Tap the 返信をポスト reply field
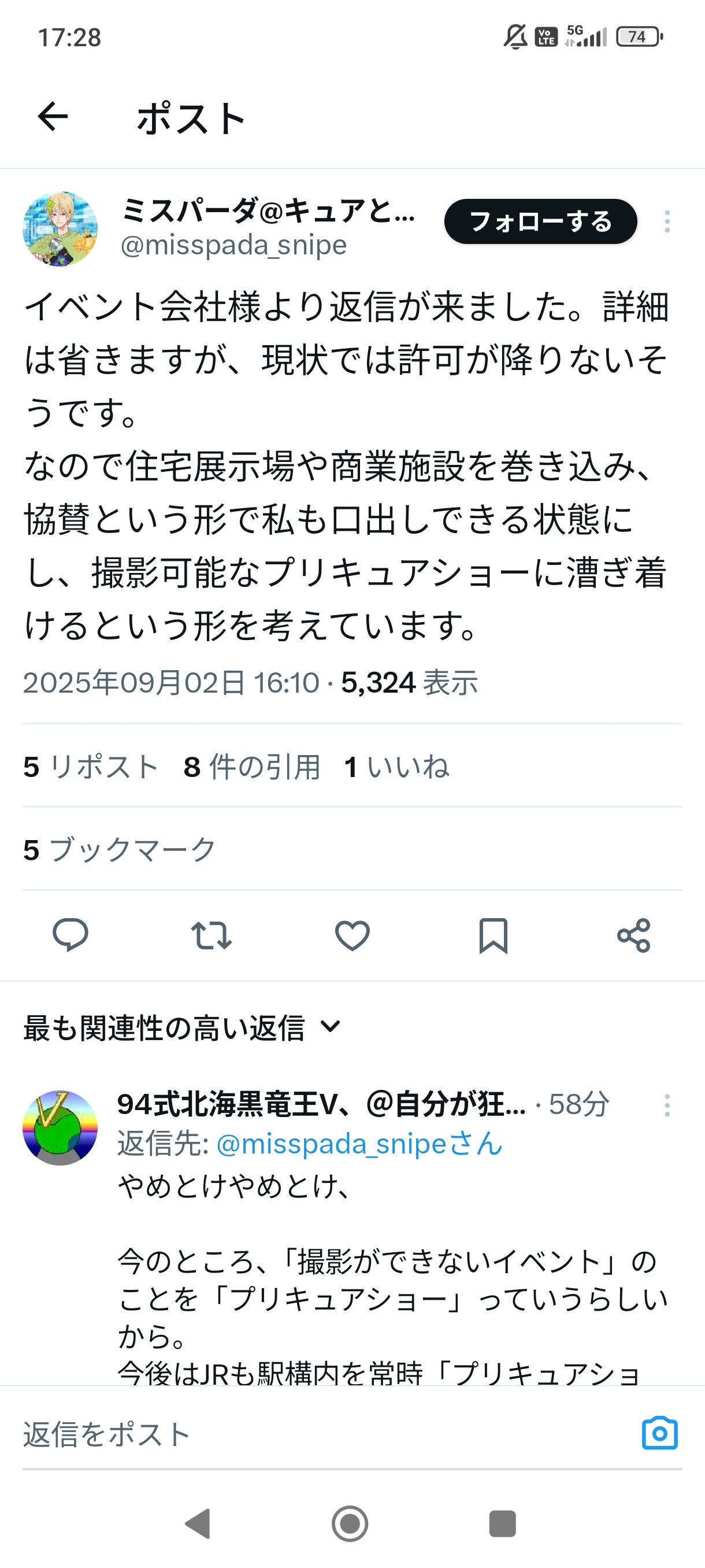The width and height of the screenshot is (705, 1568). pyautogui.click(x=304, y=1434)
